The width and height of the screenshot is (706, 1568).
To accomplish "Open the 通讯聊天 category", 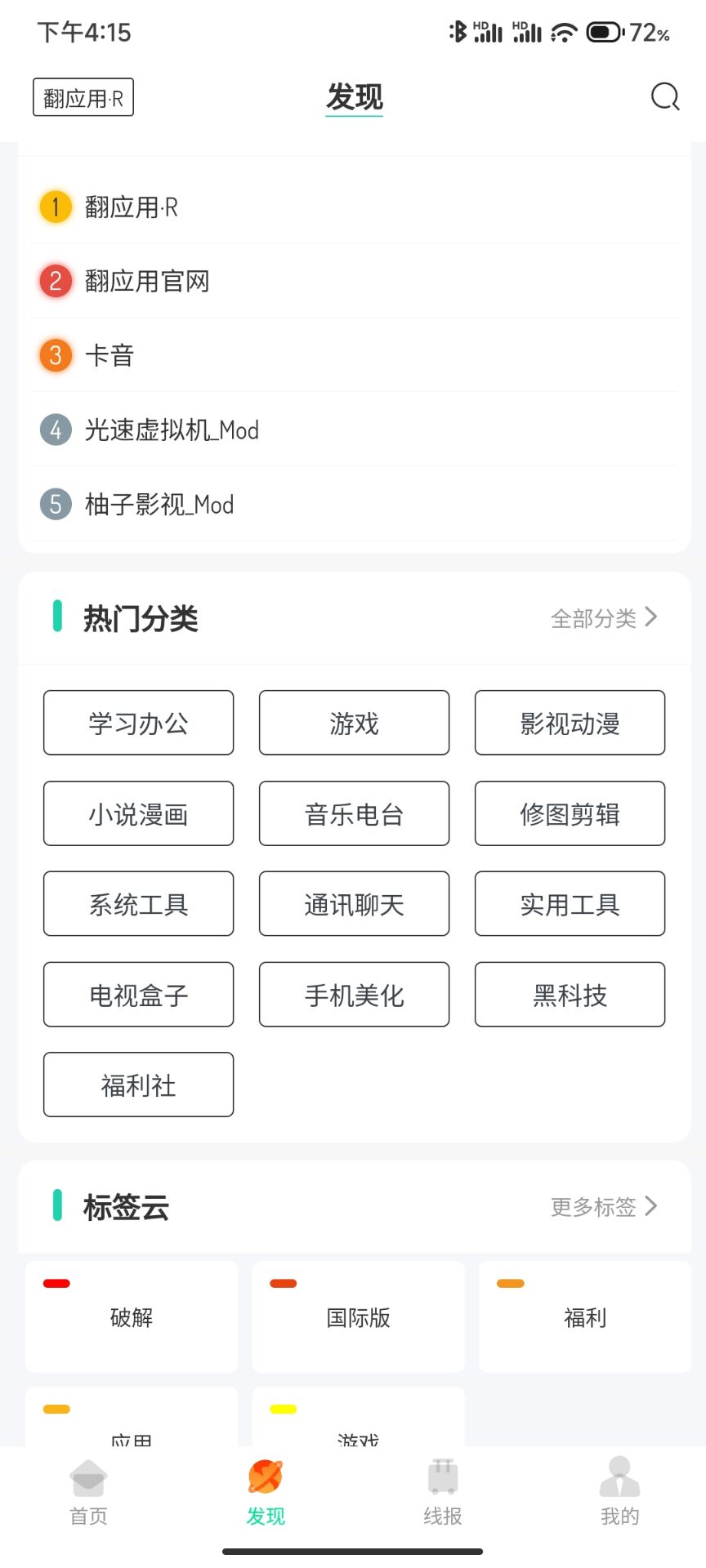I will click(354, 904).
